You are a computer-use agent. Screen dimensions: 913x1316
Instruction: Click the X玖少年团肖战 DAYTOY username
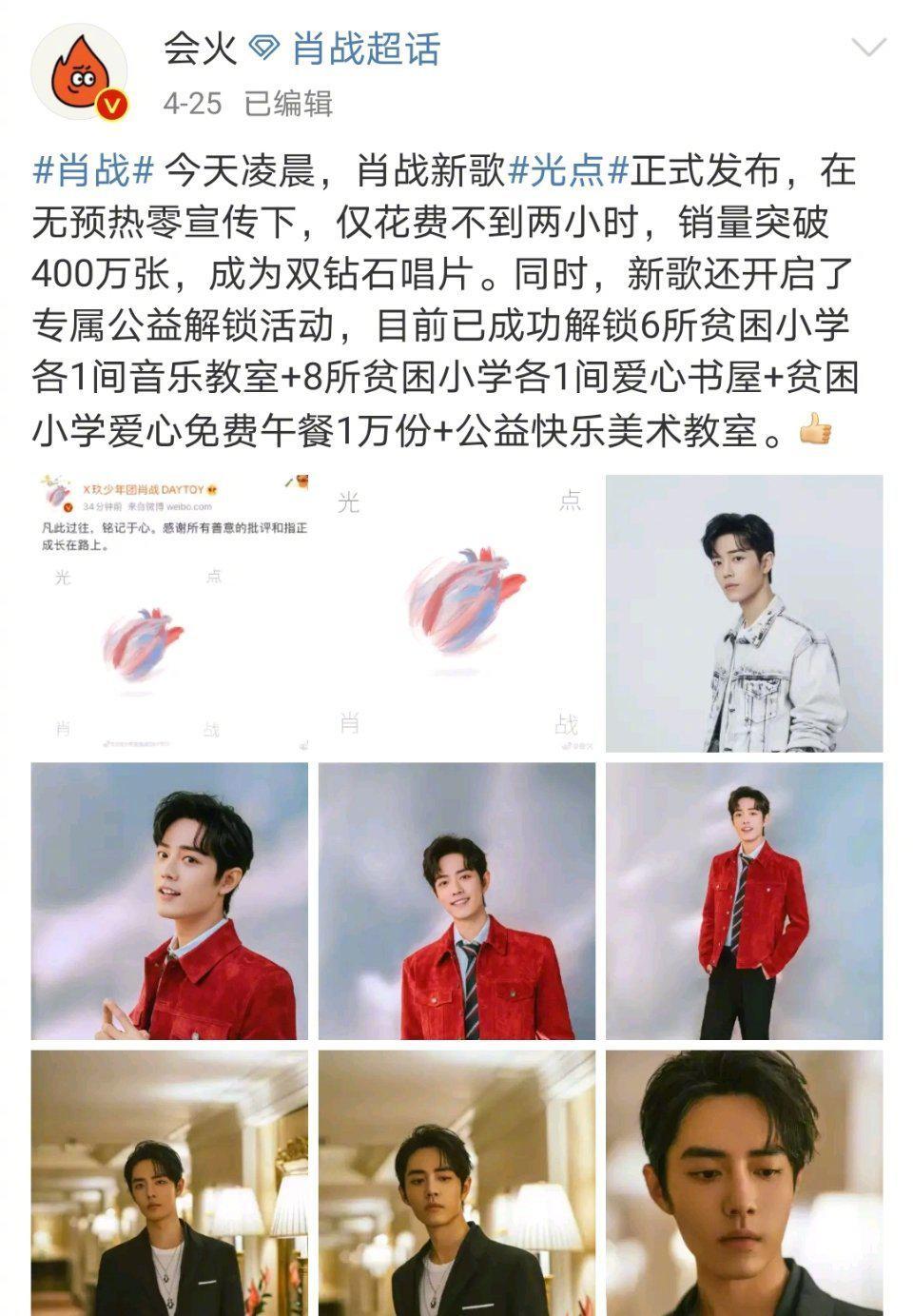(145, 489)
